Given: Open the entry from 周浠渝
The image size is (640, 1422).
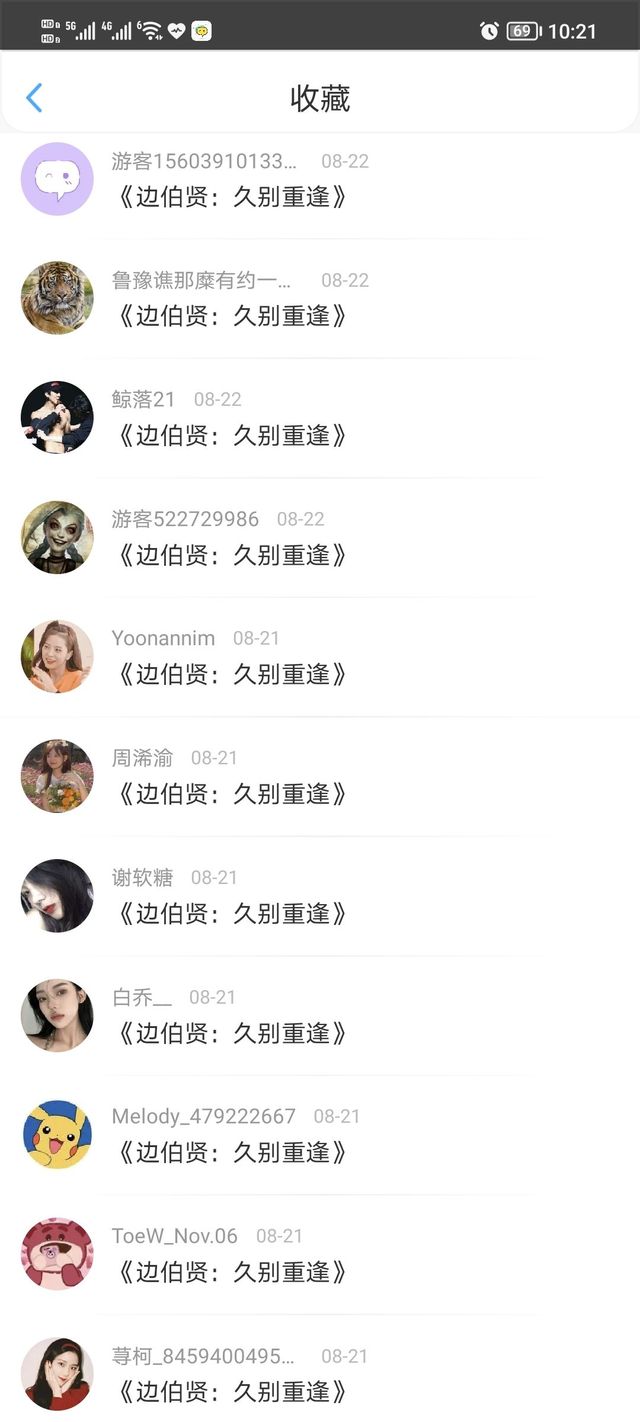Looking at the screenshot, I should 320,776.
